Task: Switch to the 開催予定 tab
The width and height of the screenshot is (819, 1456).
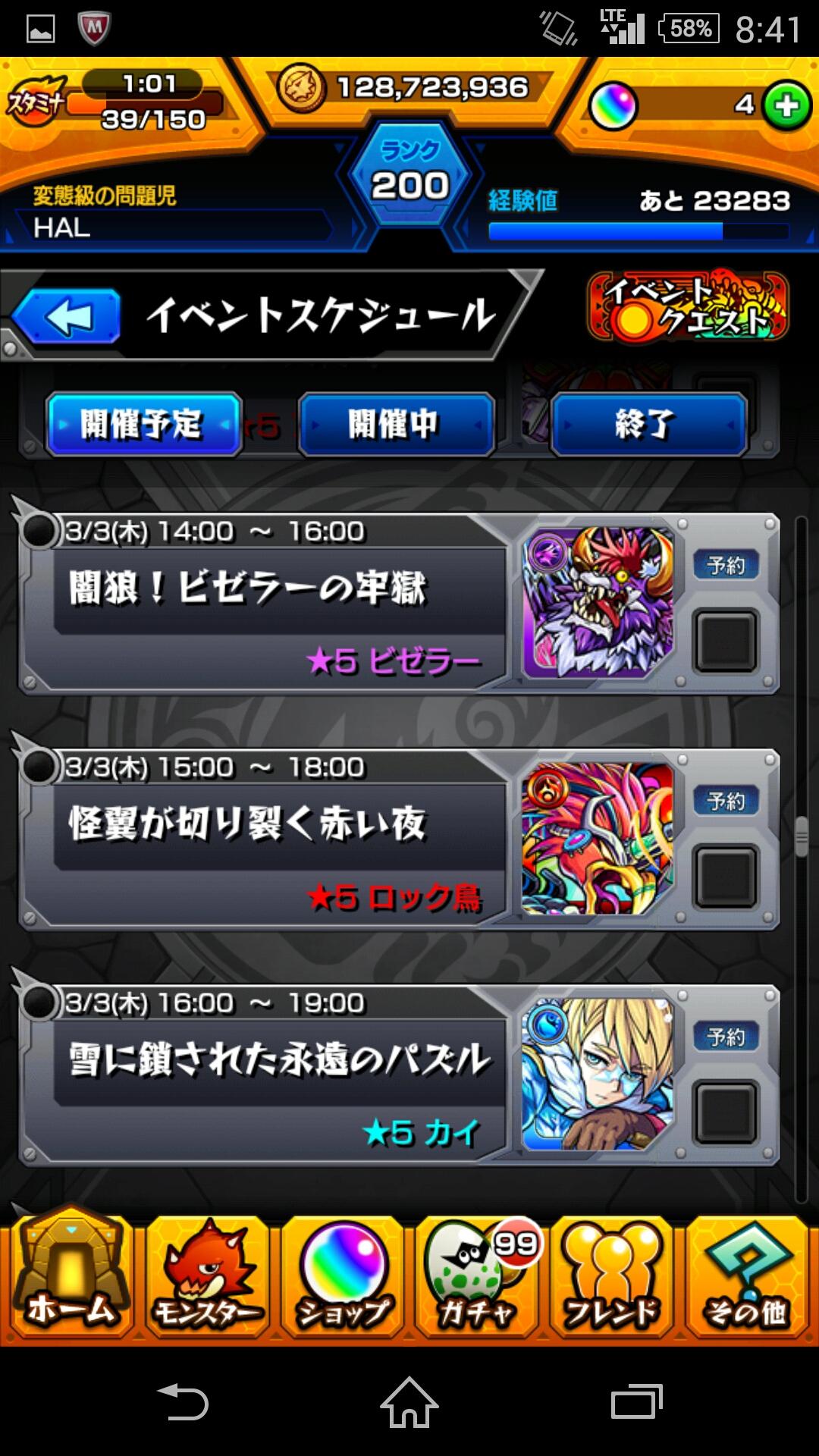Action: pos(143,424)
